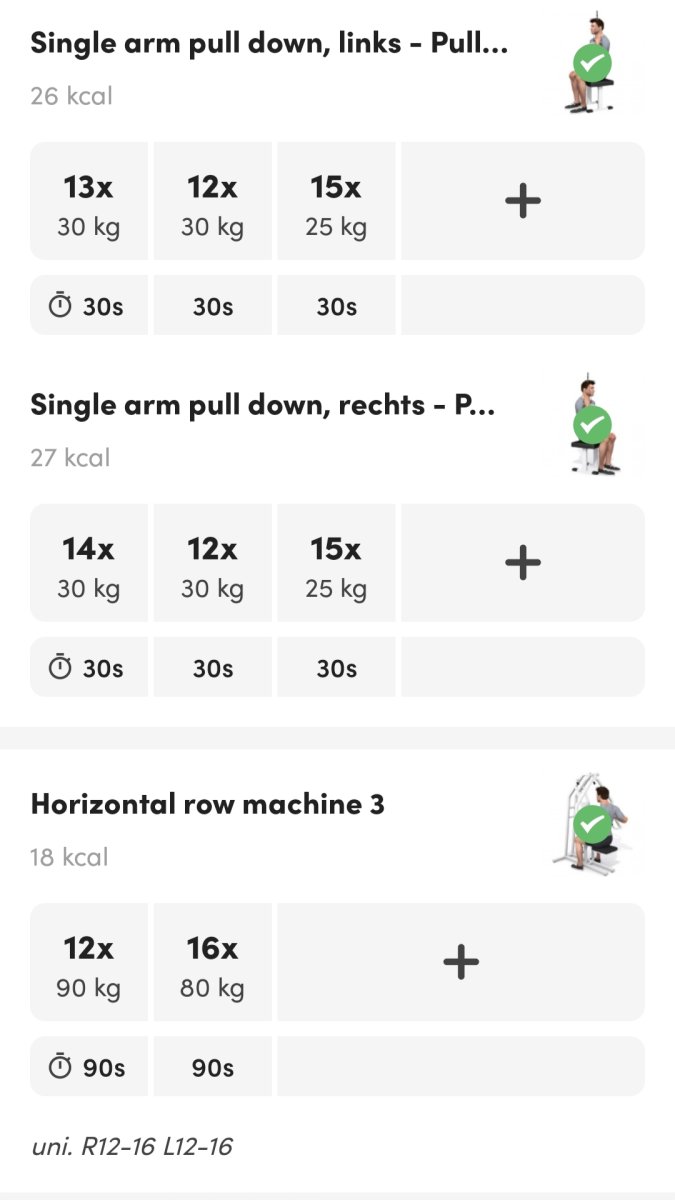This screenshot has height=1200, width=675.
Task: Open Single arm pull down, rechts exercise thumbnail
Action: tap(593, 427)
